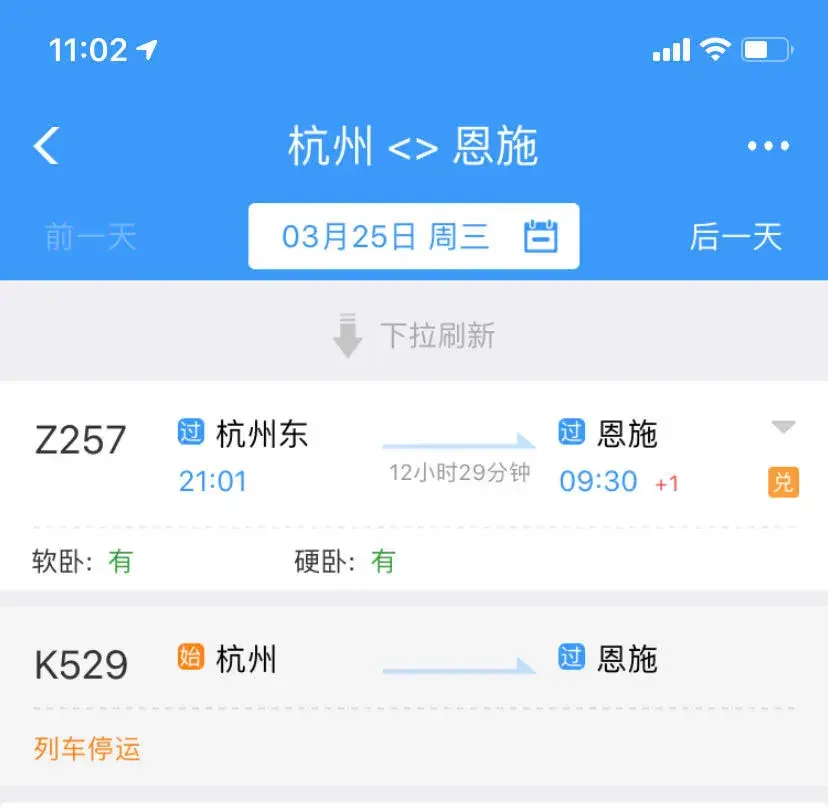Screen dimensions: 828x811
Task: Expand Z257 details with the gray arrow
Action: point(783,428)
